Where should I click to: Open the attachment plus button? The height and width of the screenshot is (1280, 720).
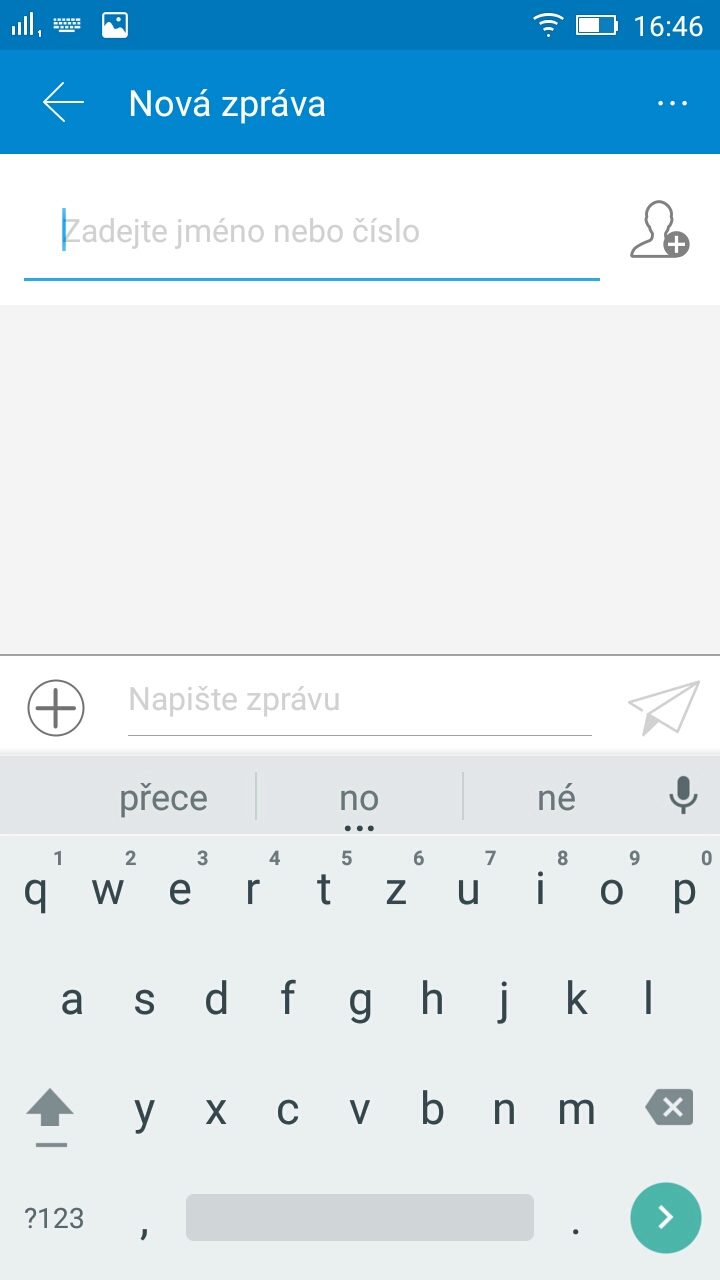pyautogui.click(x=56, y=707)
